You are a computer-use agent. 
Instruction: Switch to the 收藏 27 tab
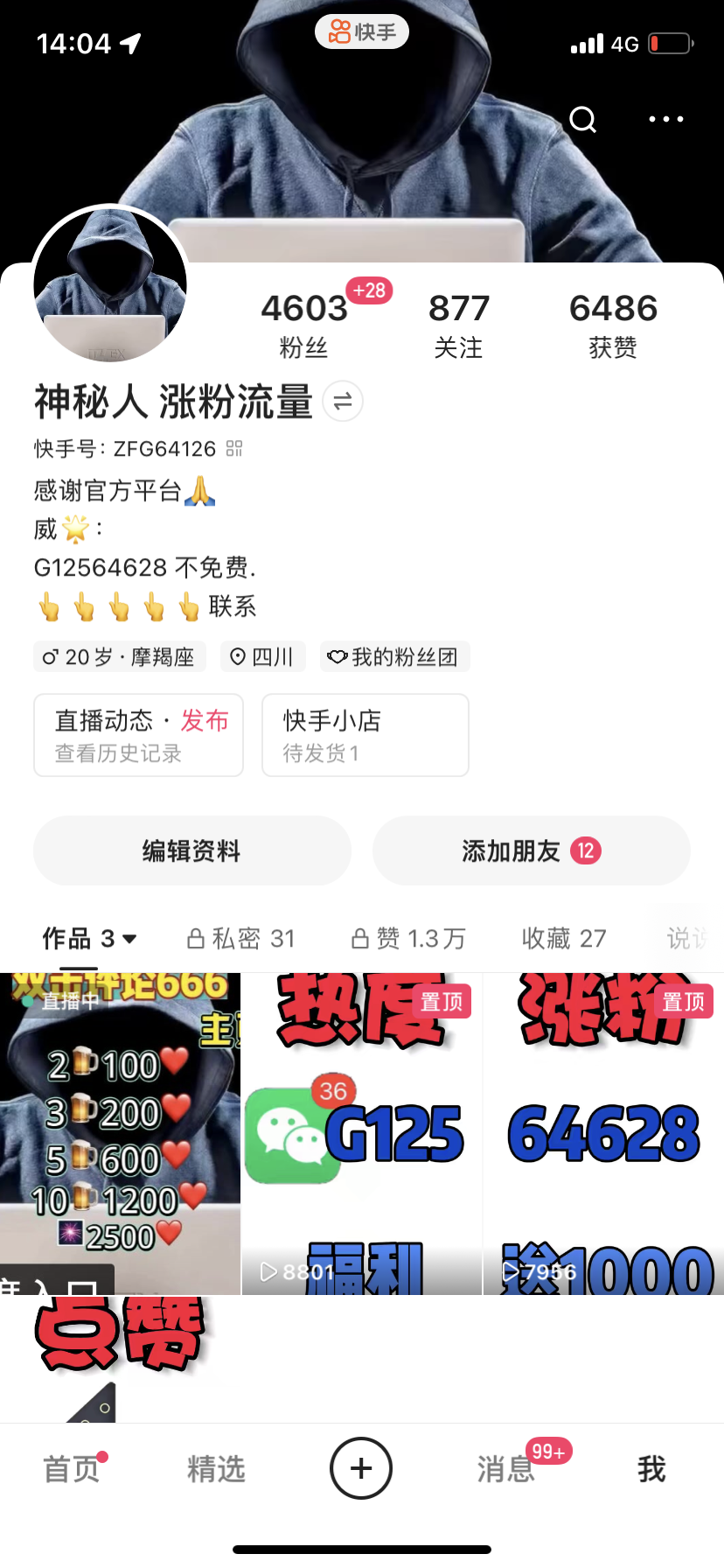pos(564,939)
